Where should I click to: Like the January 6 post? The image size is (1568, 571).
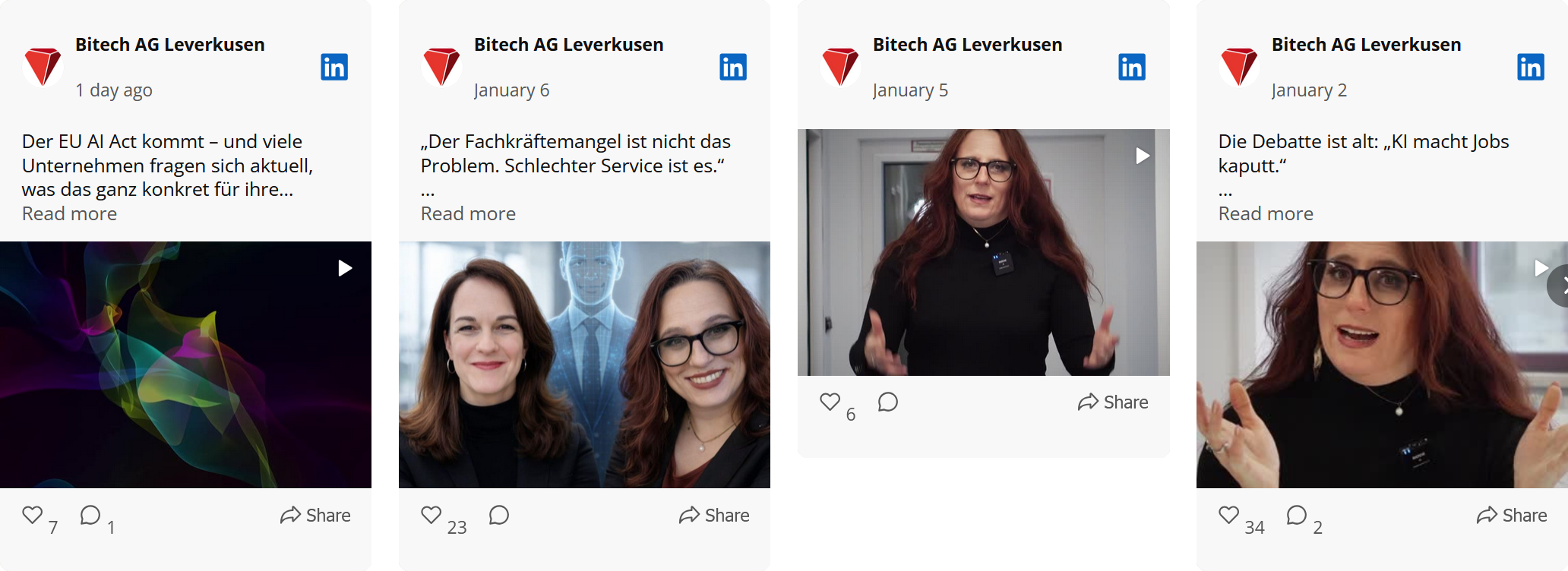click(432, 515)
